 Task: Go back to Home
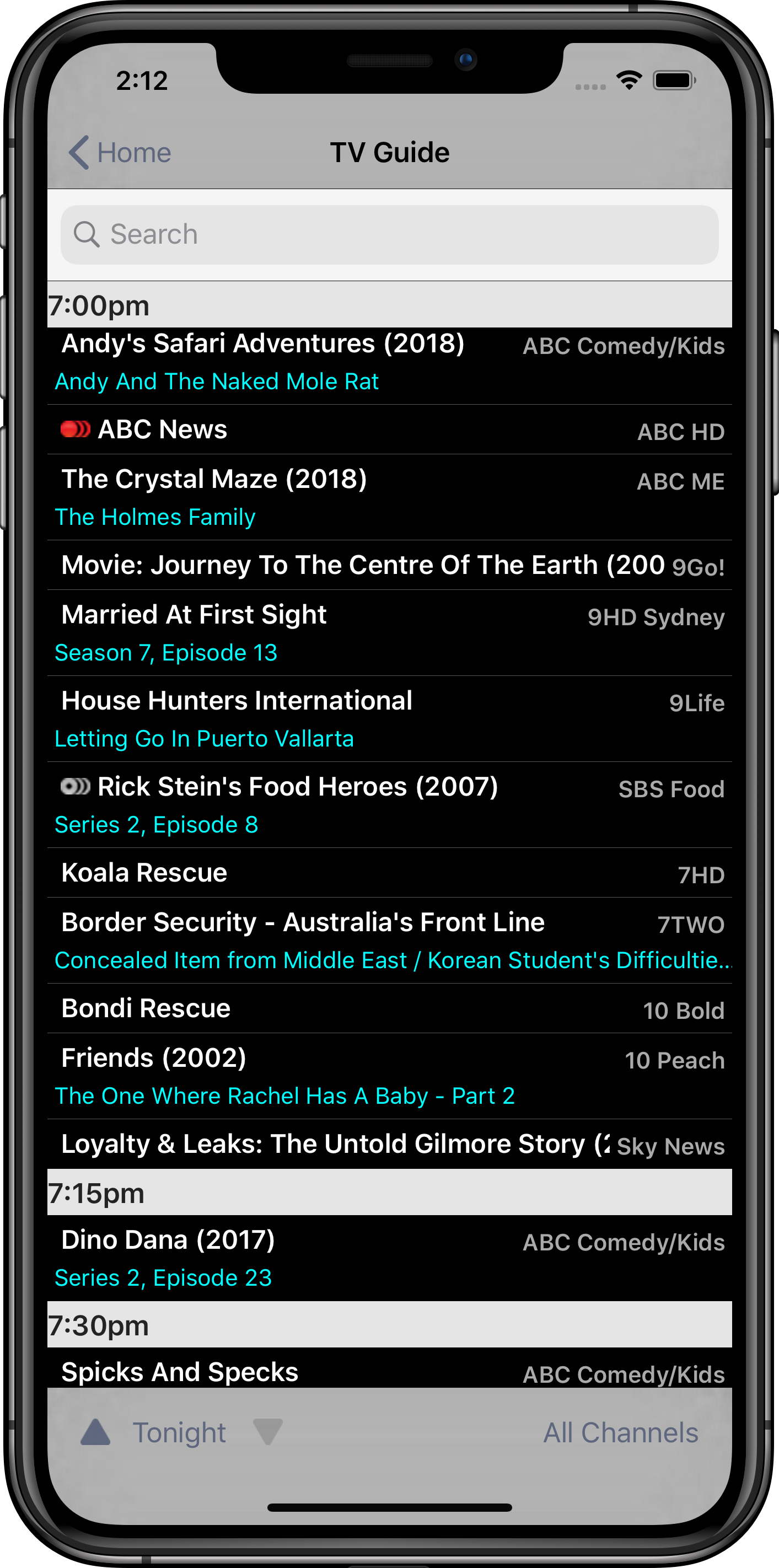121,152
